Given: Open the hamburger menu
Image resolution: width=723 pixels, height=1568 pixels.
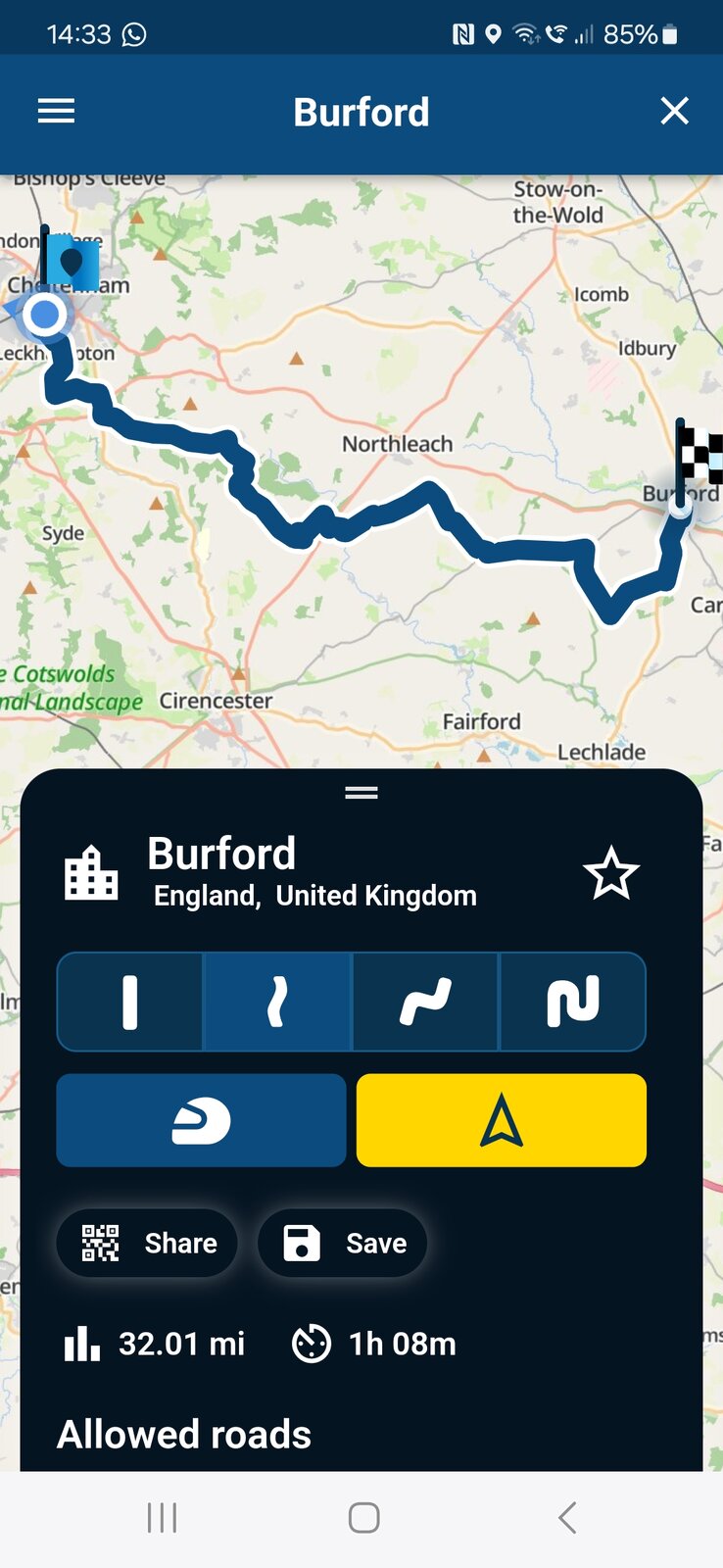Looking at the screenshot, I should (x=56, y=112).
